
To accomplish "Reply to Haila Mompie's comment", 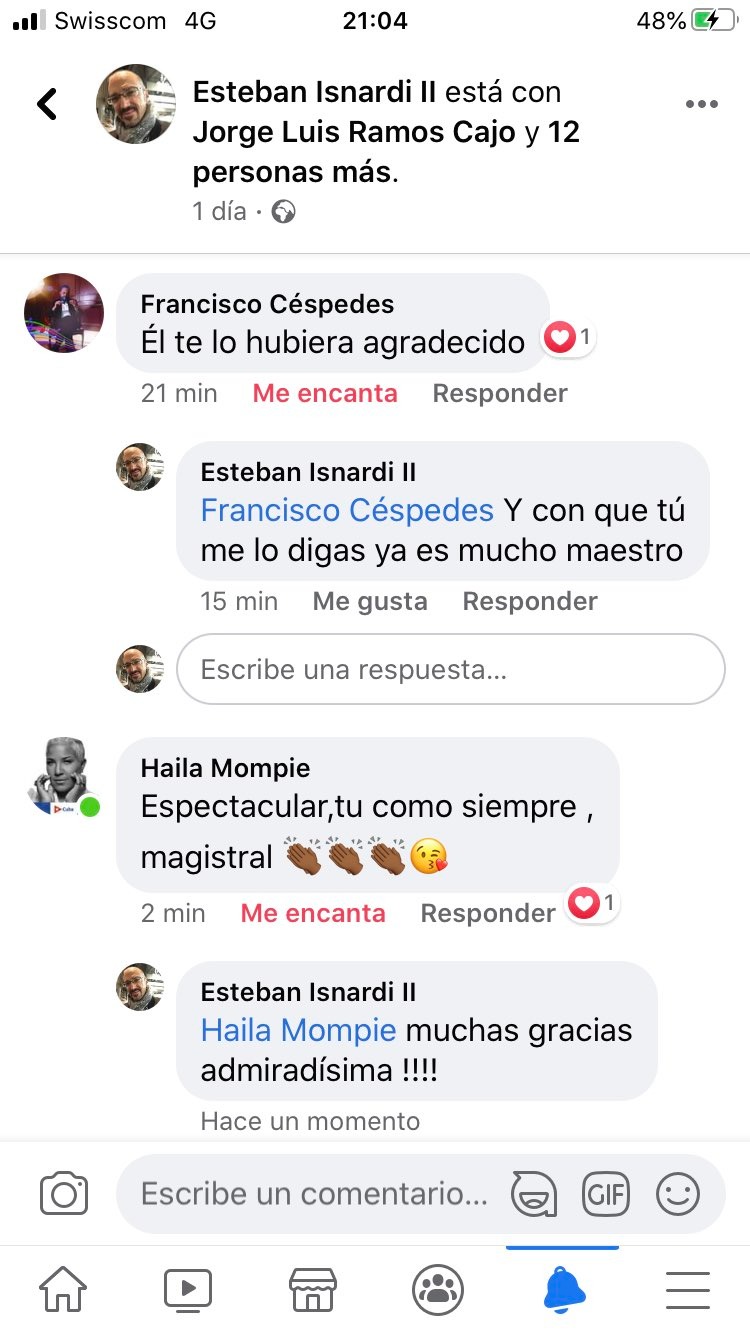I will [488, 913].
